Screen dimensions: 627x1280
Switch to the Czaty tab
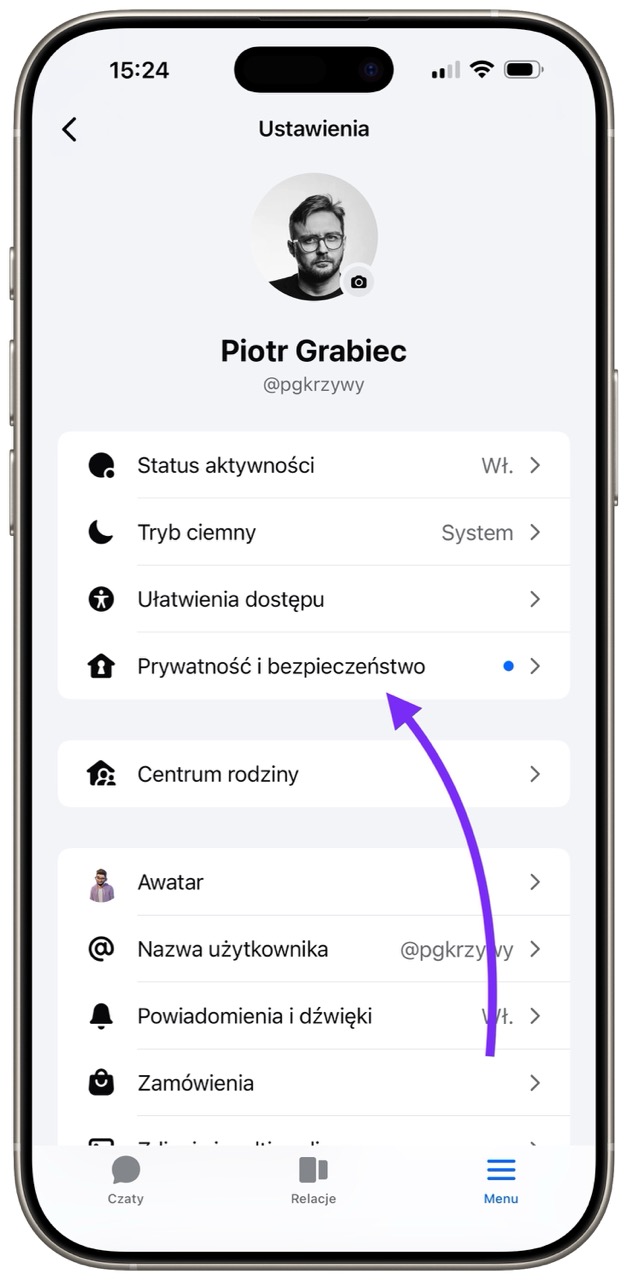[126, 1180]
